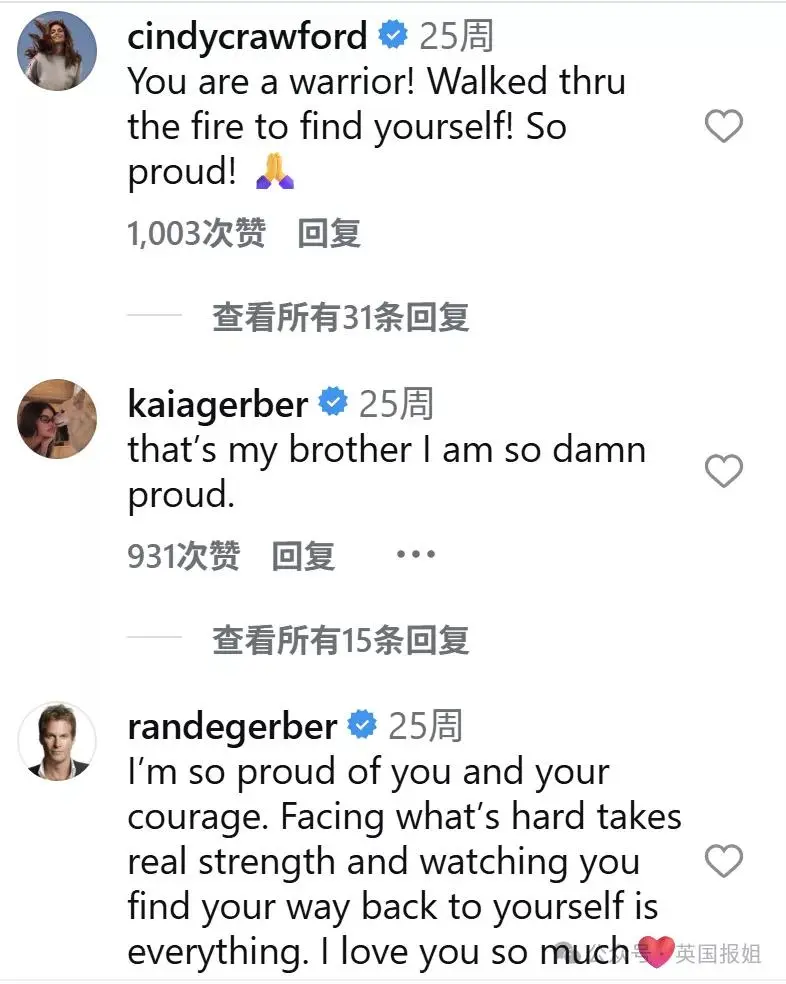Like kaiagerber's comment
Screen dimensions: 786x984
click(x=723, y=471)
